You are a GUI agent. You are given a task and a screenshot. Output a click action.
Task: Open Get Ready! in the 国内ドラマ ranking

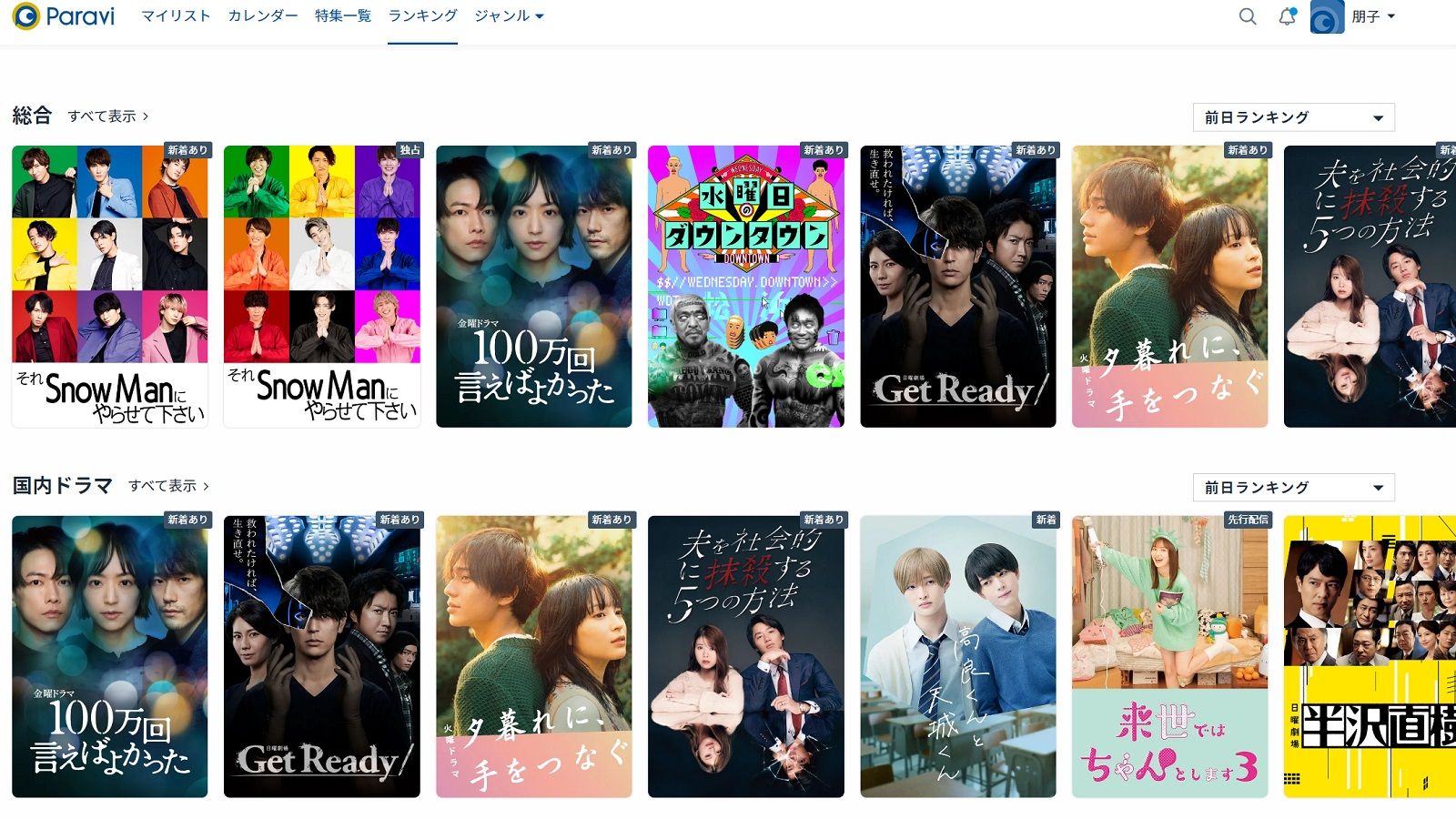point(321,657)
